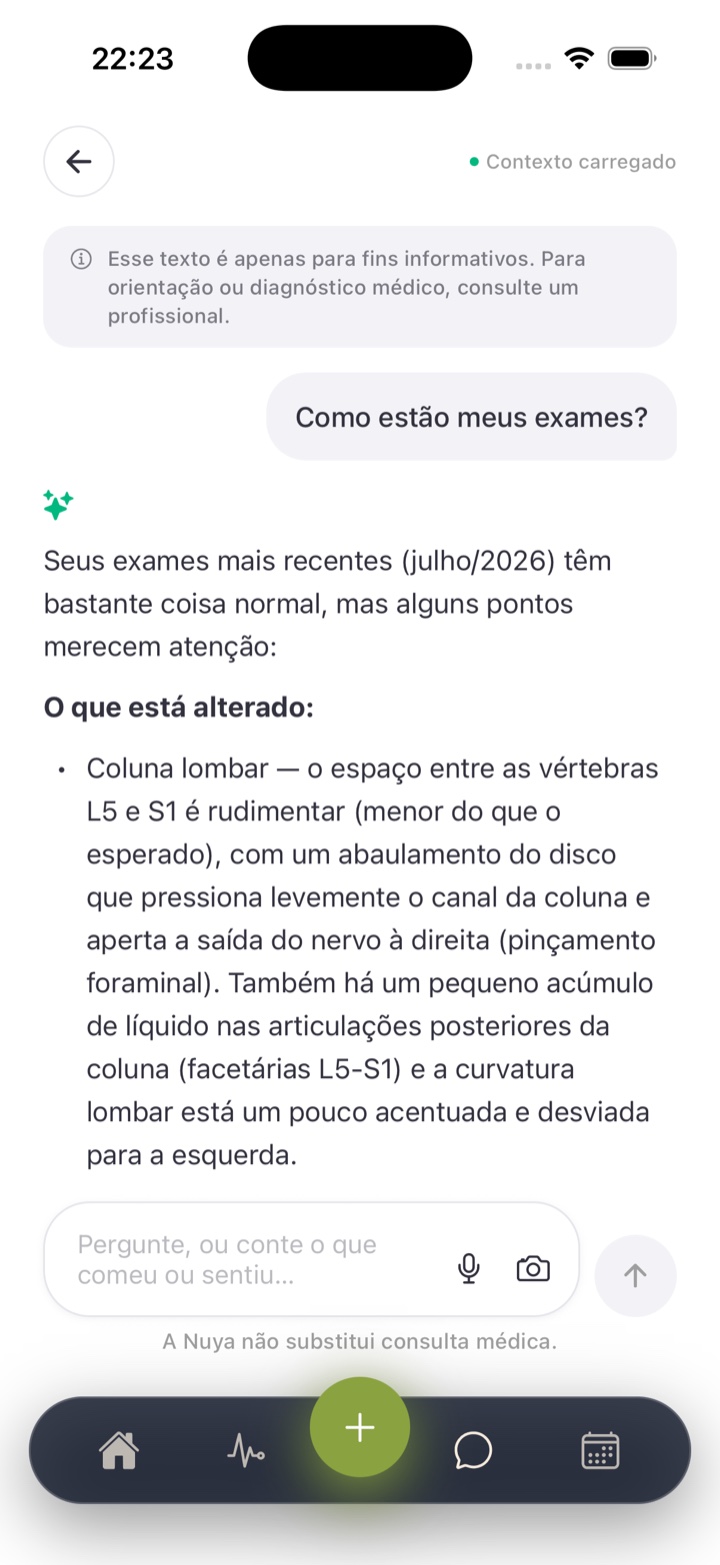The width and height of the screenshot is (720, 1565).
Task: Send the message with the arrow button
Action: tap(635, 1275)
